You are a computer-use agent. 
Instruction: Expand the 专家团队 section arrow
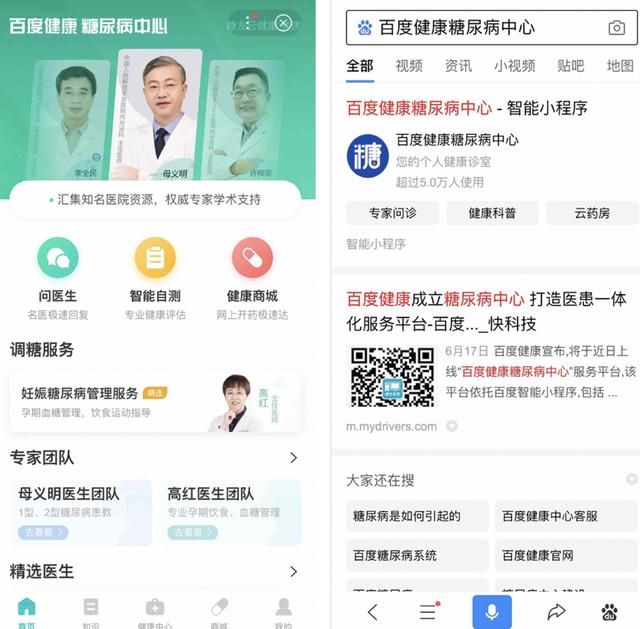pyautogui.click(x=293, y=458)
